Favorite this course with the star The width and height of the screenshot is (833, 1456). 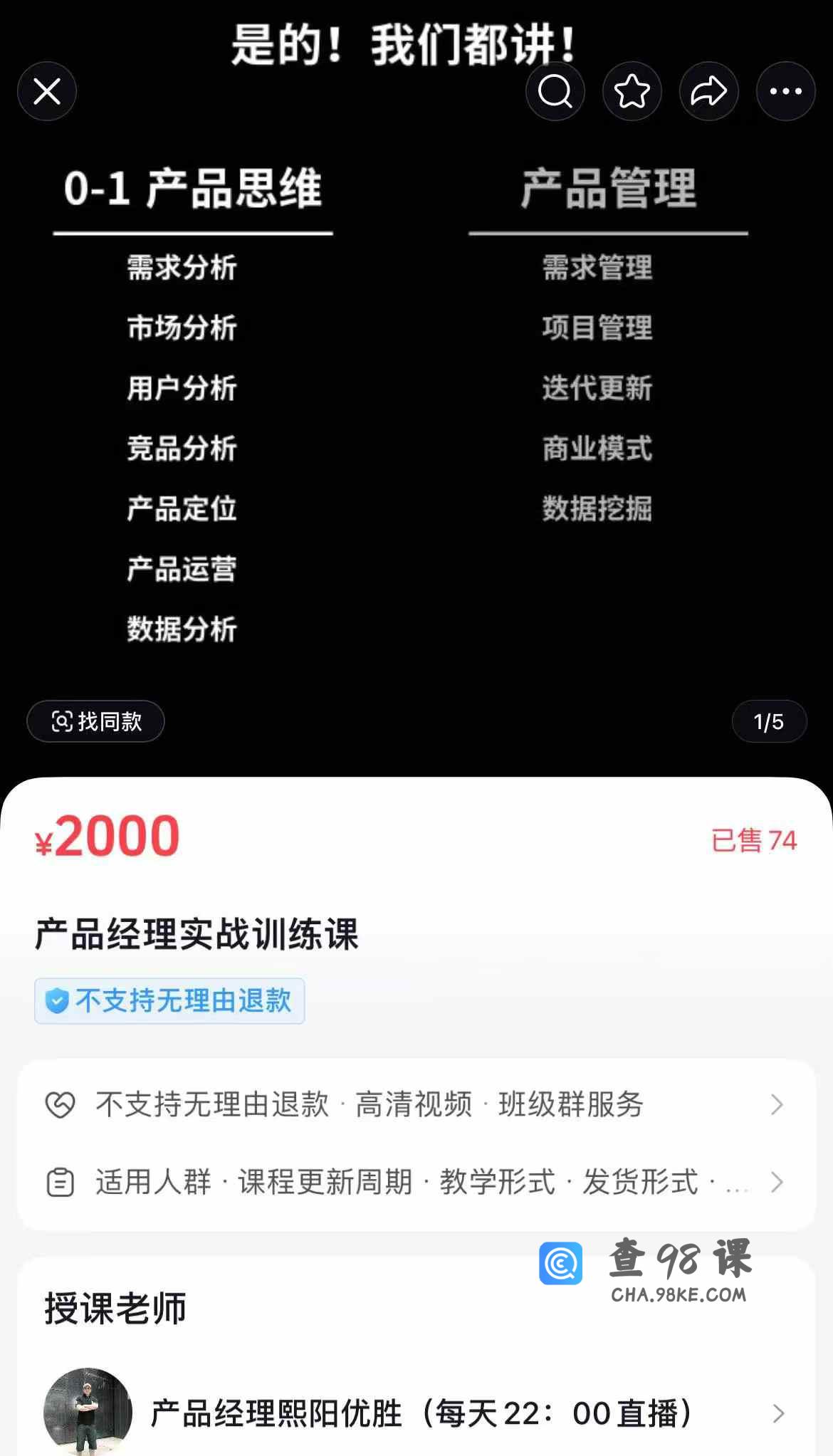click(x=632, y=91)
